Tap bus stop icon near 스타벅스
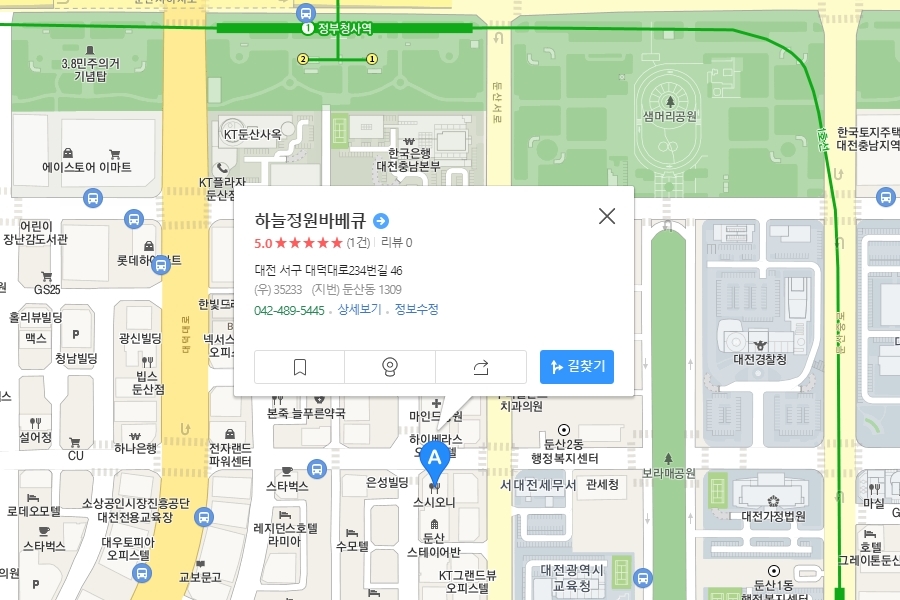The image size is (900, 600). pyautogui.click(x=317, y=469)
